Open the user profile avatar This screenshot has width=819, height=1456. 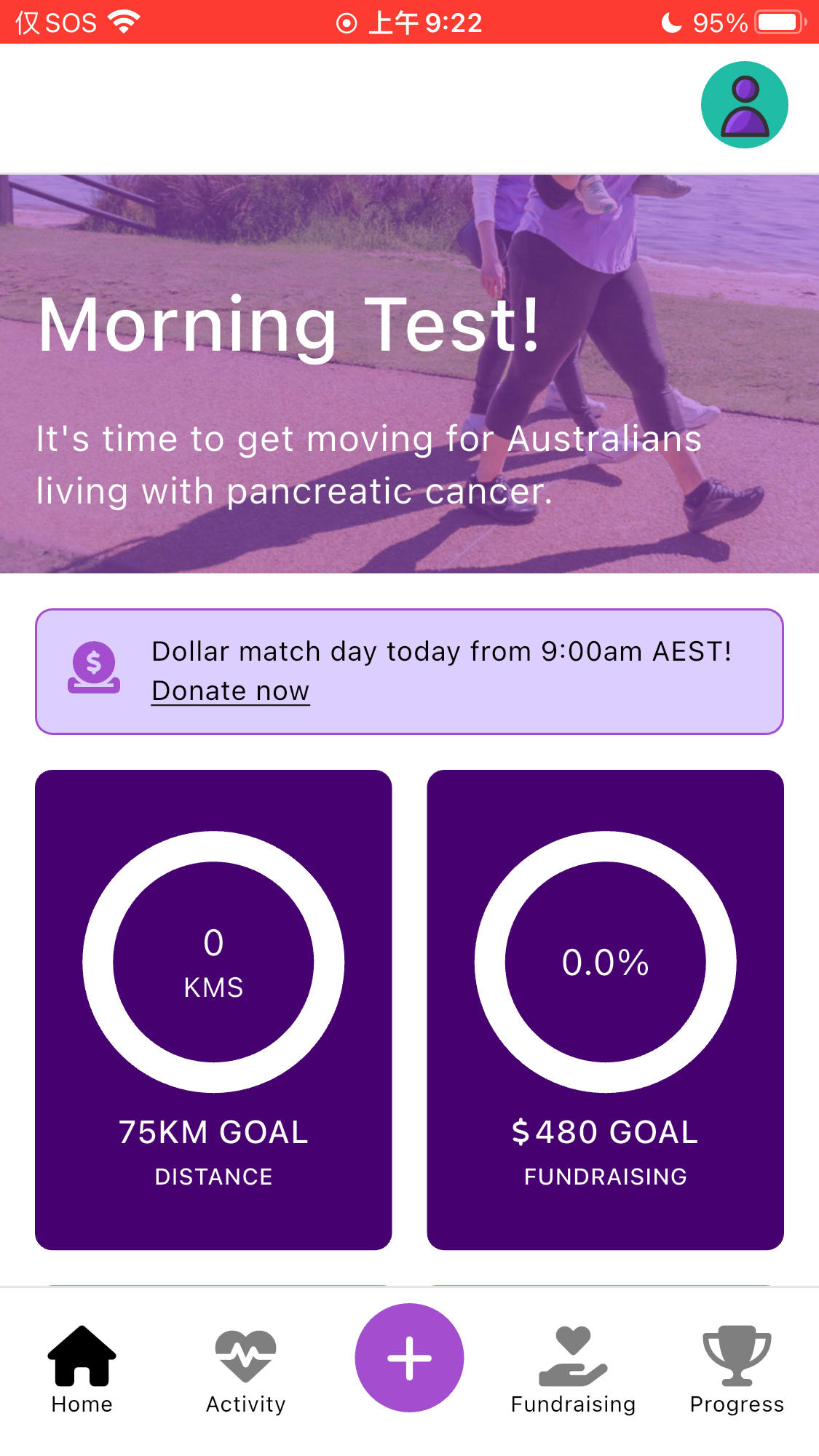744,105
